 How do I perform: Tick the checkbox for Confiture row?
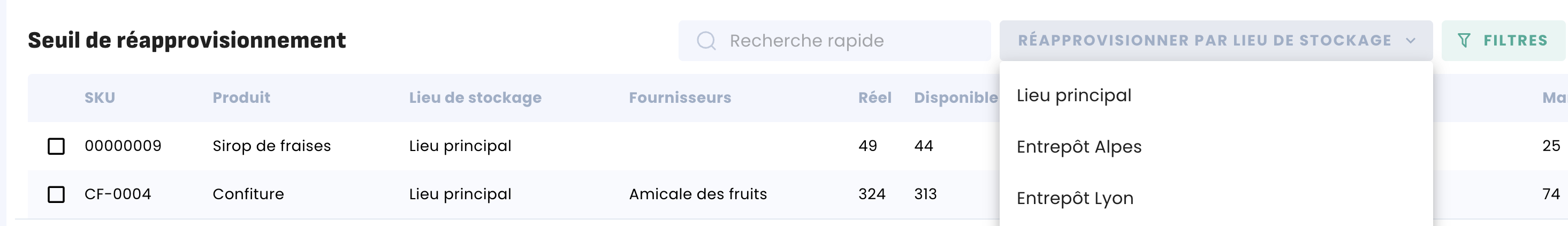click(x=56, y=194)
